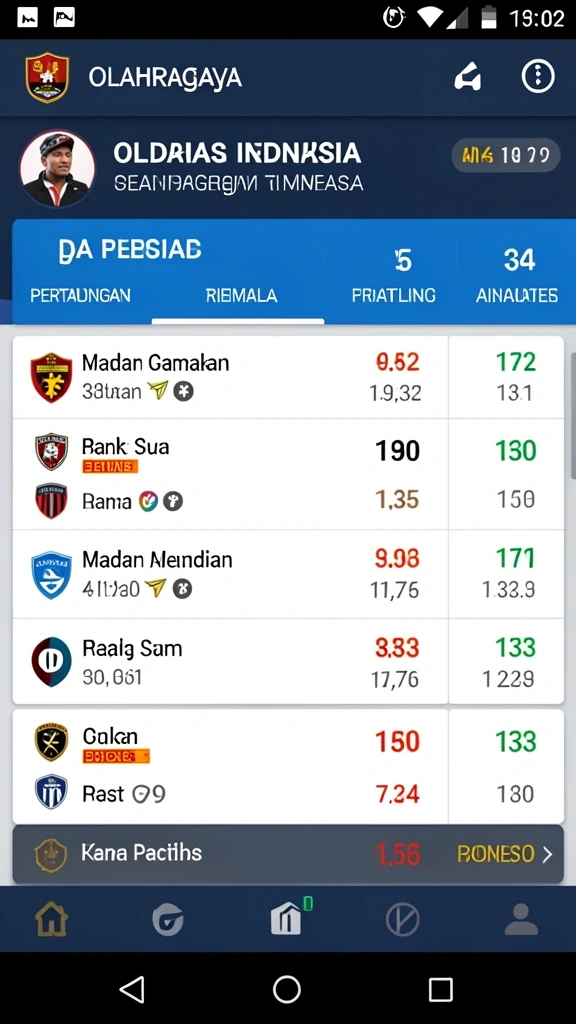Switch to the PERTAUNGAN tab
This screenshot has height=1024, width=576.
point(80,295)
